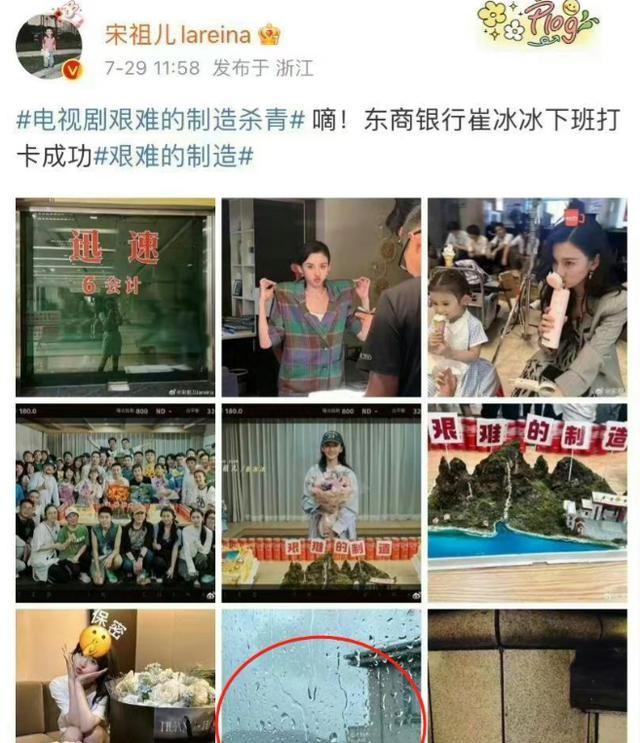Open photo of woman holding bouquet
Image resolution: width=640 pixels, height=743 pixels.
pos(321,503)
